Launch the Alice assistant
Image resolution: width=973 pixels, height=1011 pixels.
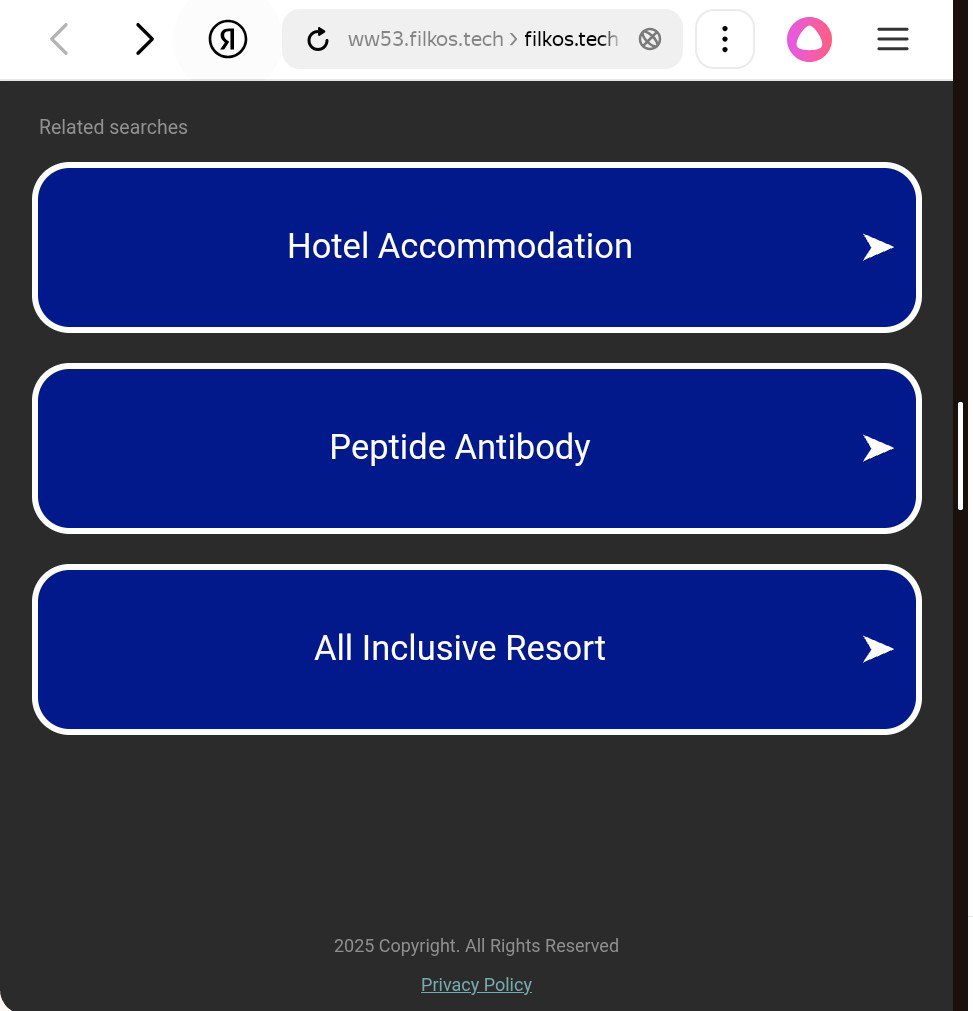tap(809, 40)
